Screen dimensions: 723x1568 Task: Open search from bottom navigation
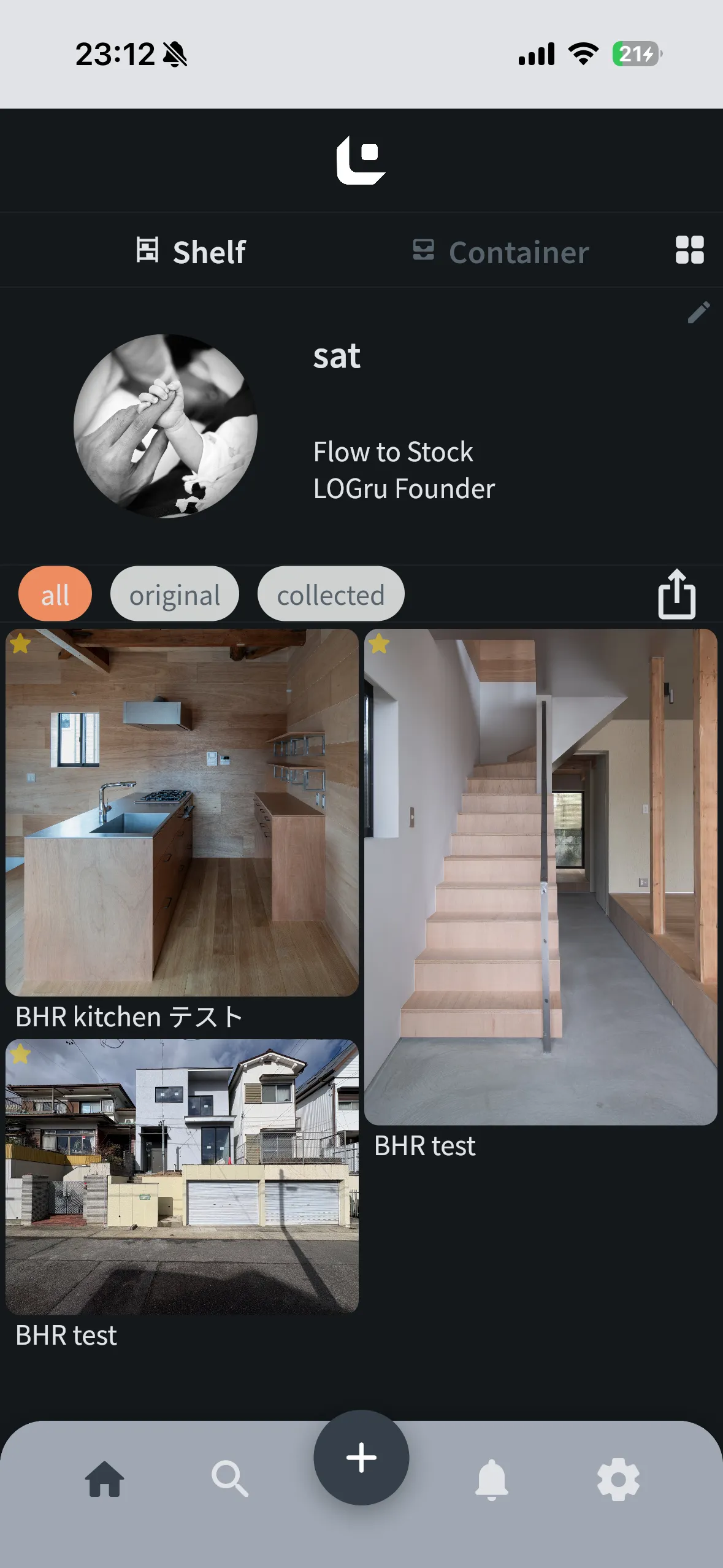point(230,1479)
